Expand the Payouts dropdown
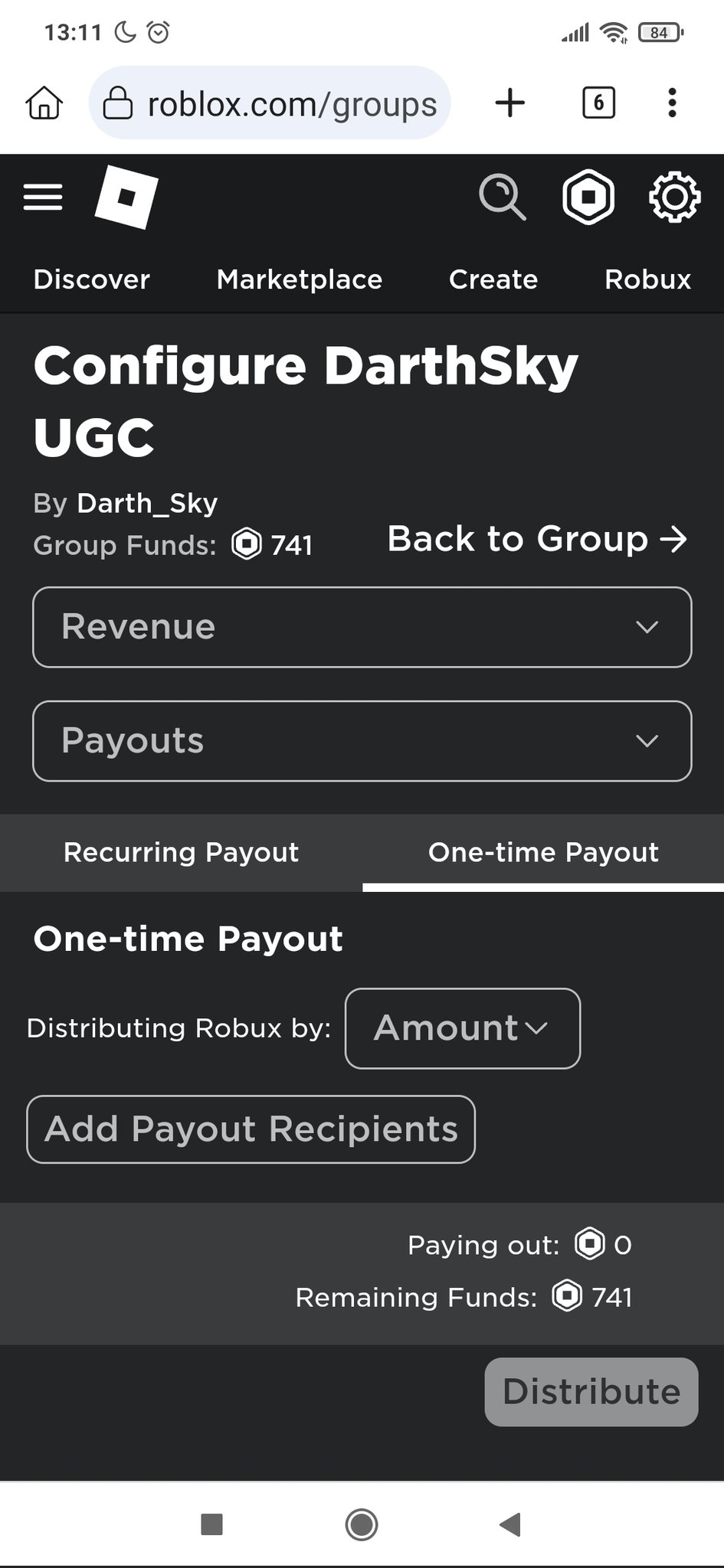This screenshot has width=724, height=1568. coord(362,741)
